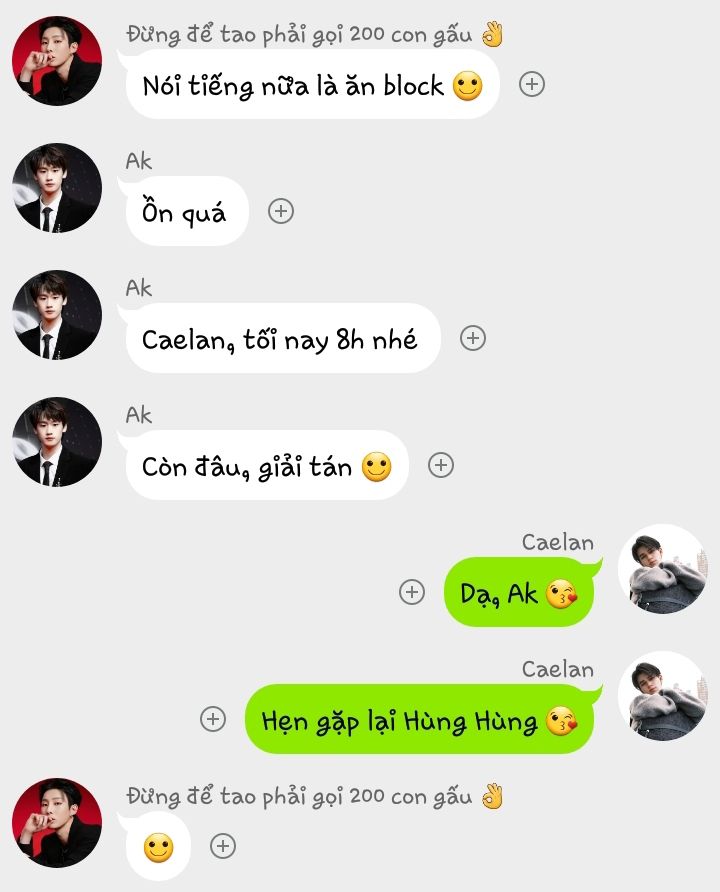Viewport: 720px width, 892px height.
Task: Tap plus icon beside "Caelan, tối nay 8h nhé"
Action: pyautogui.click(x=472, y=338)
